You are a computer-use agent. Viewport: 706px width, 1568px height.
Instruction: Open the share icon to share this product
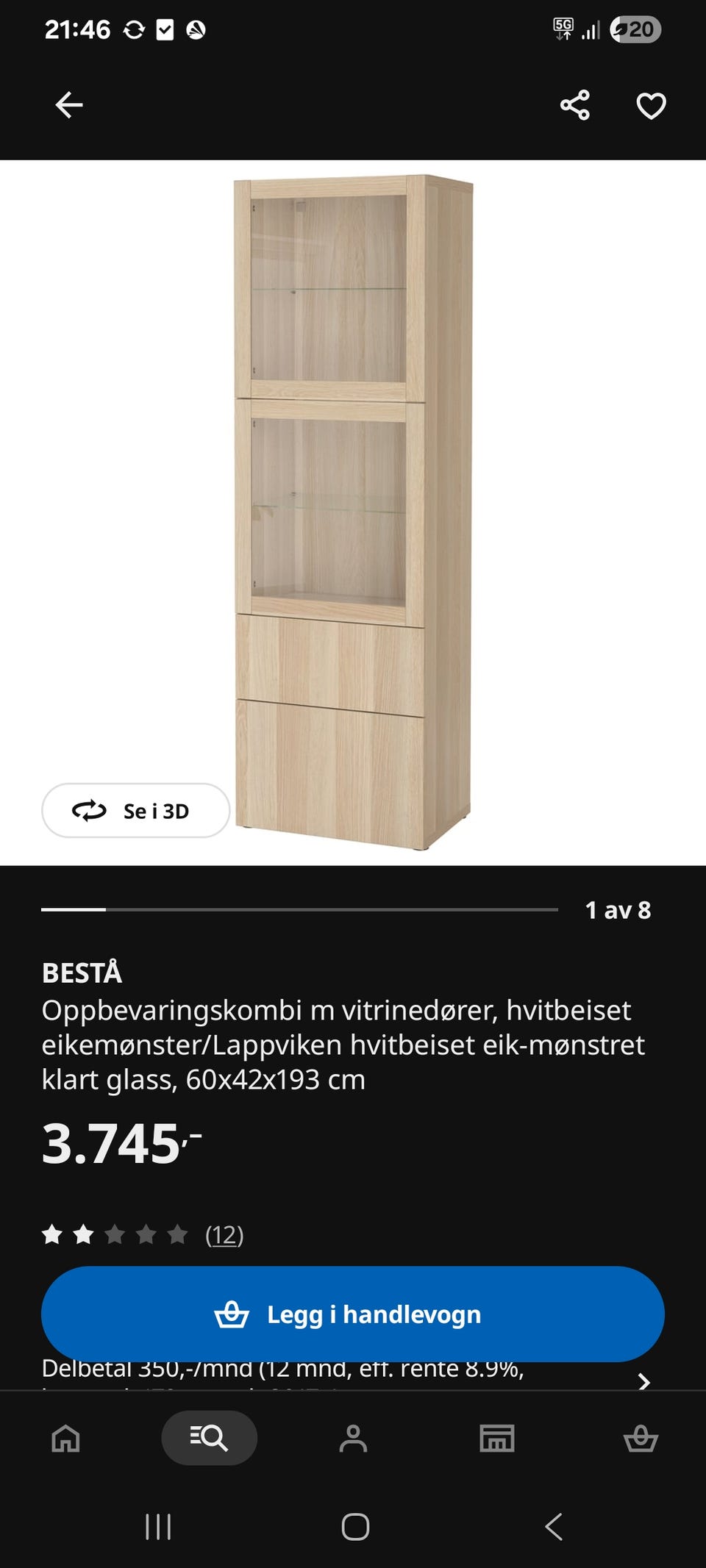(x=577, y=107)
